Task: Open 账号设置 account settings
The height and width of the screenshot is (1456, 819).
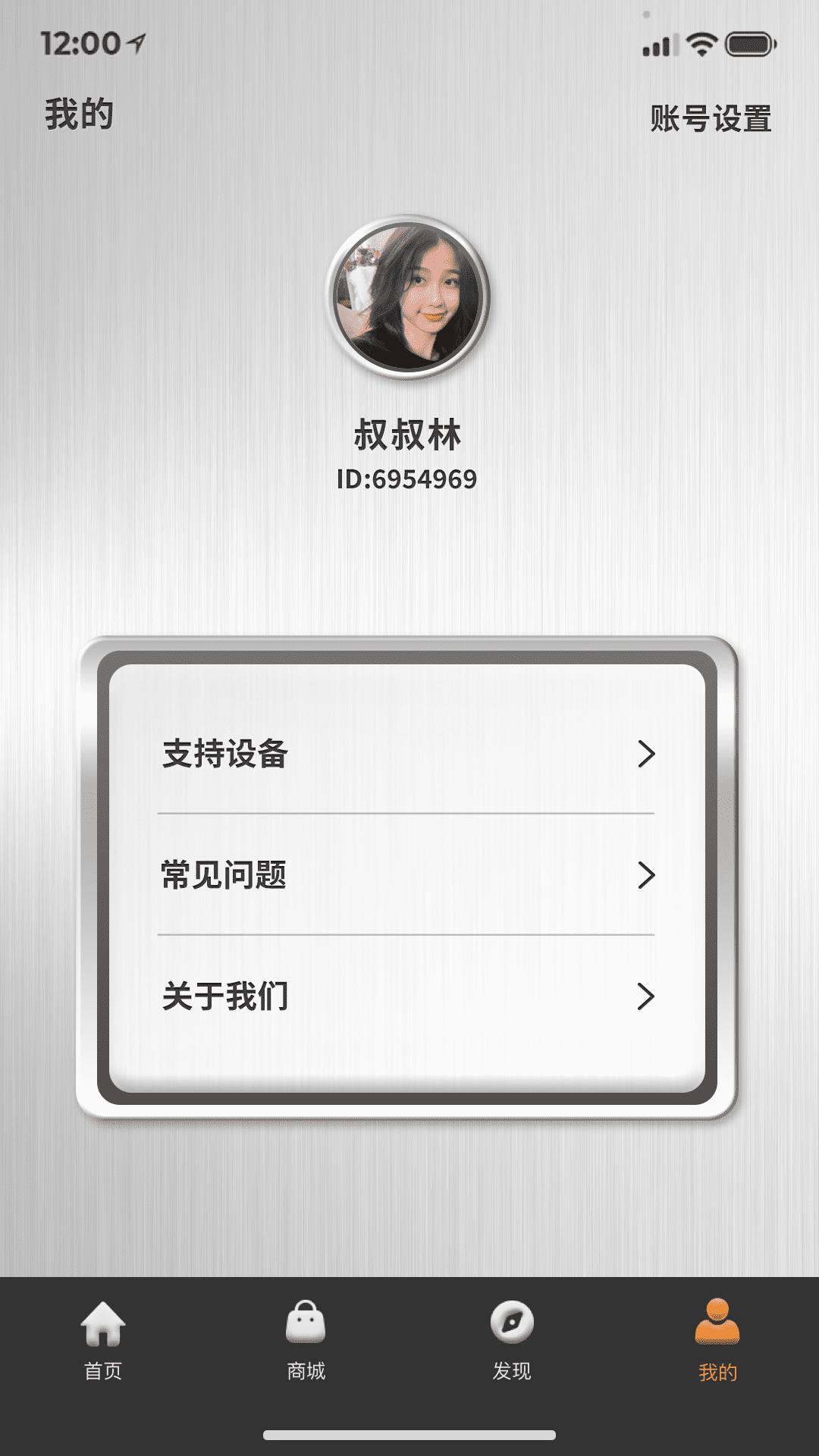Action: pos(711,119)
